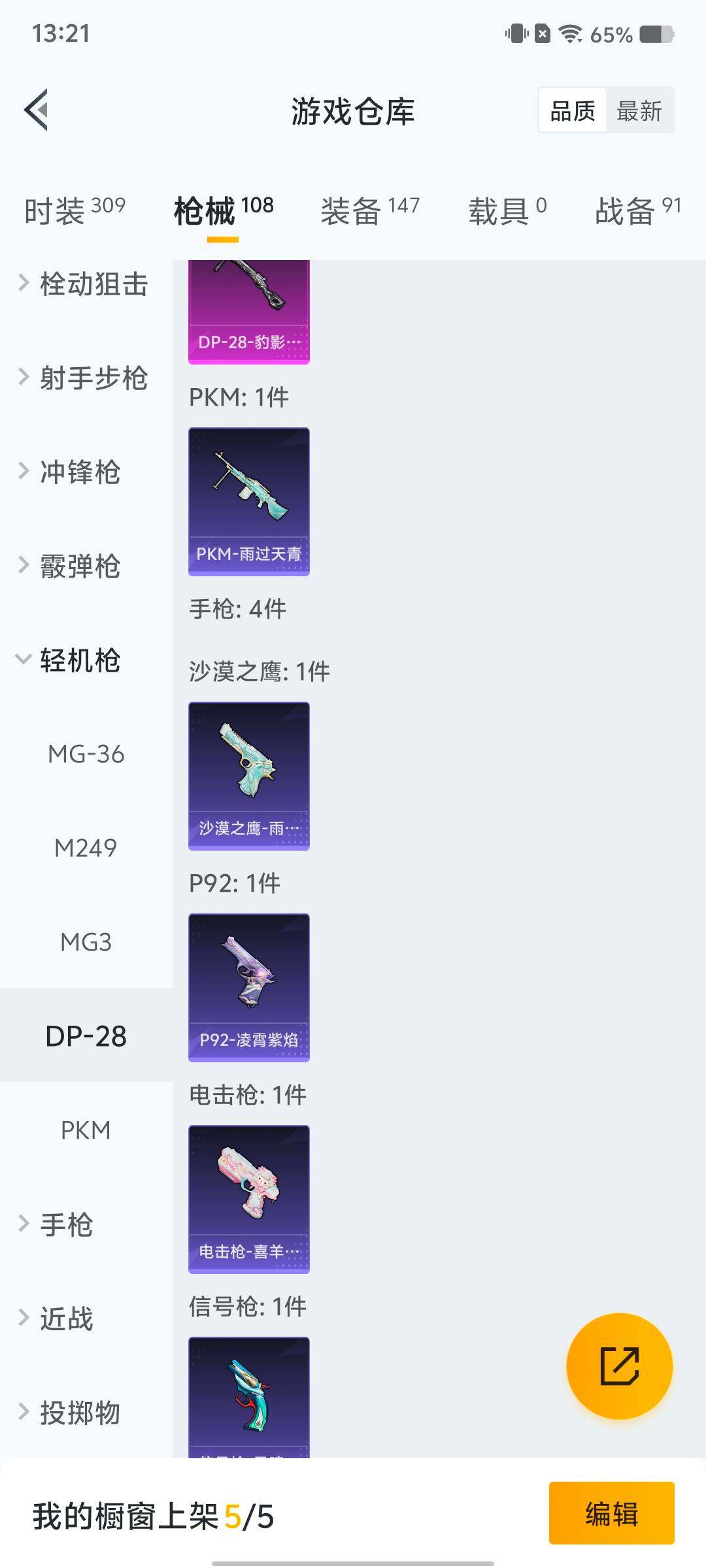The height and width of the screenshot is (1568, 706).
Task: Tap the back arrow to leave 游戏仓库
Action: (37, 110)
